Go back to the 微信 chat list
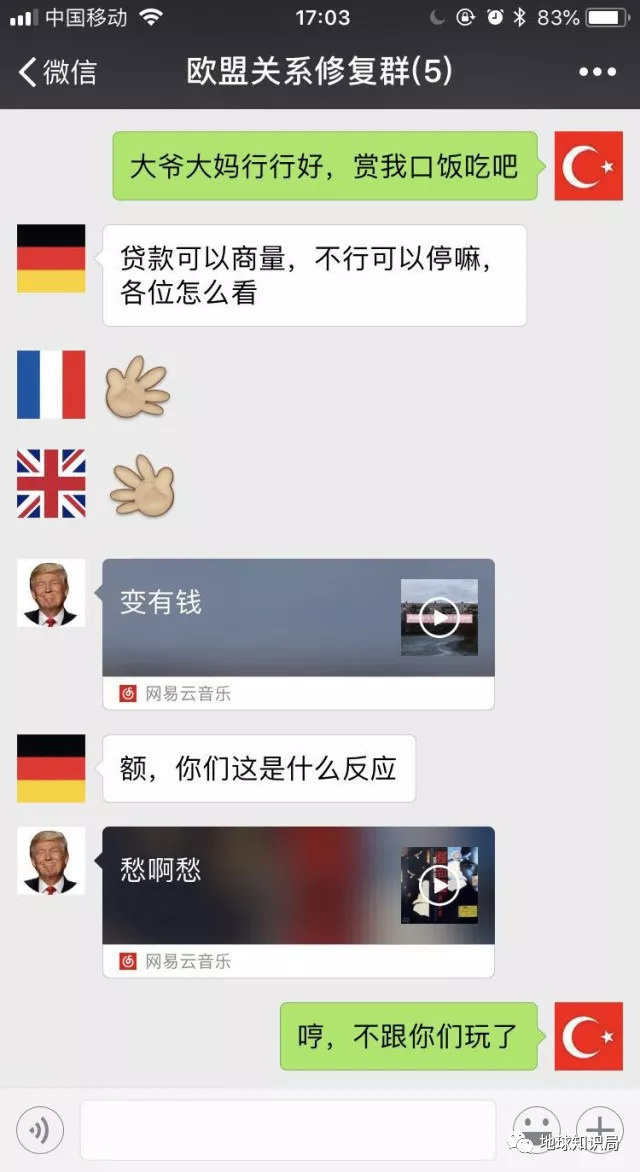The height and width of the screenshot is (1172, 640). tap(58, 72)
